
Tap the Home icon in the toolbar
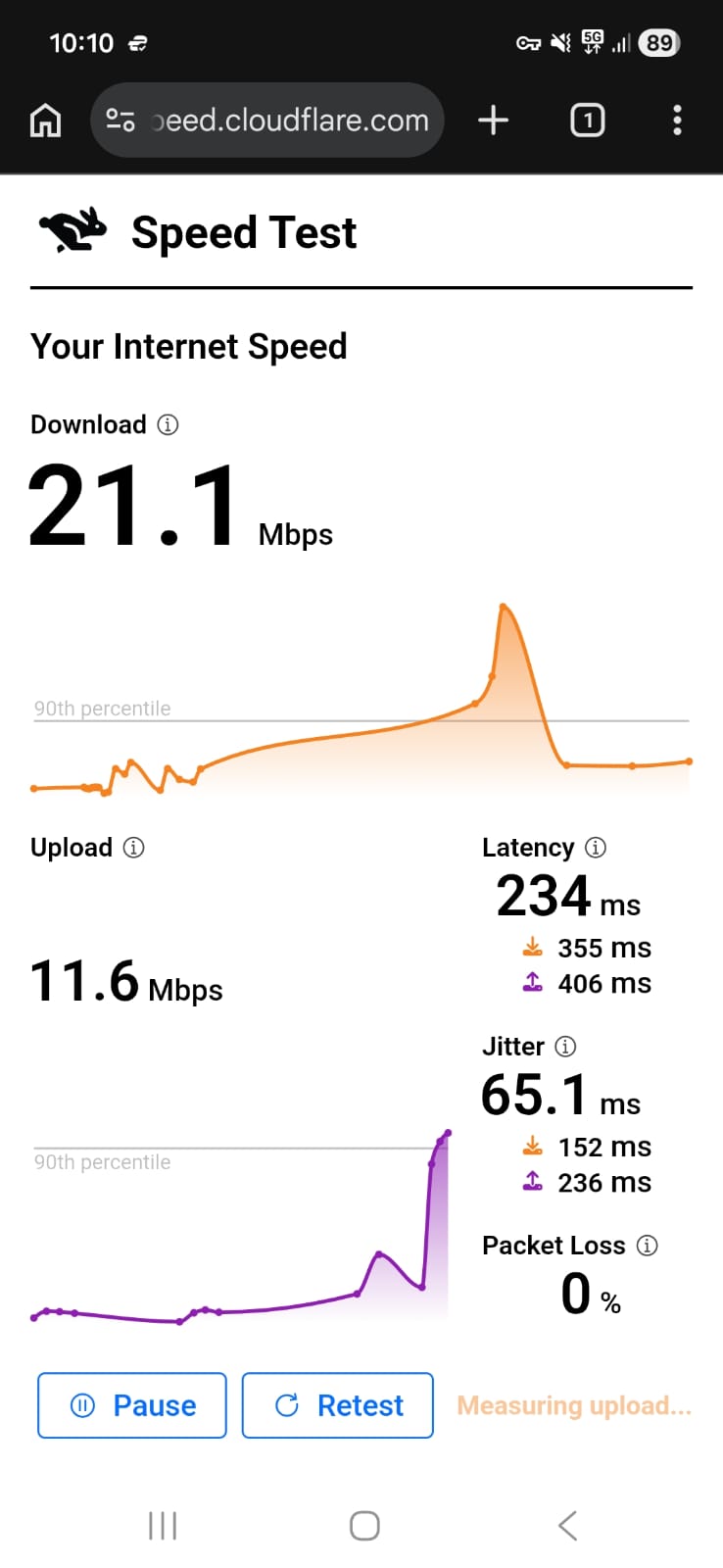pos(45,120)
